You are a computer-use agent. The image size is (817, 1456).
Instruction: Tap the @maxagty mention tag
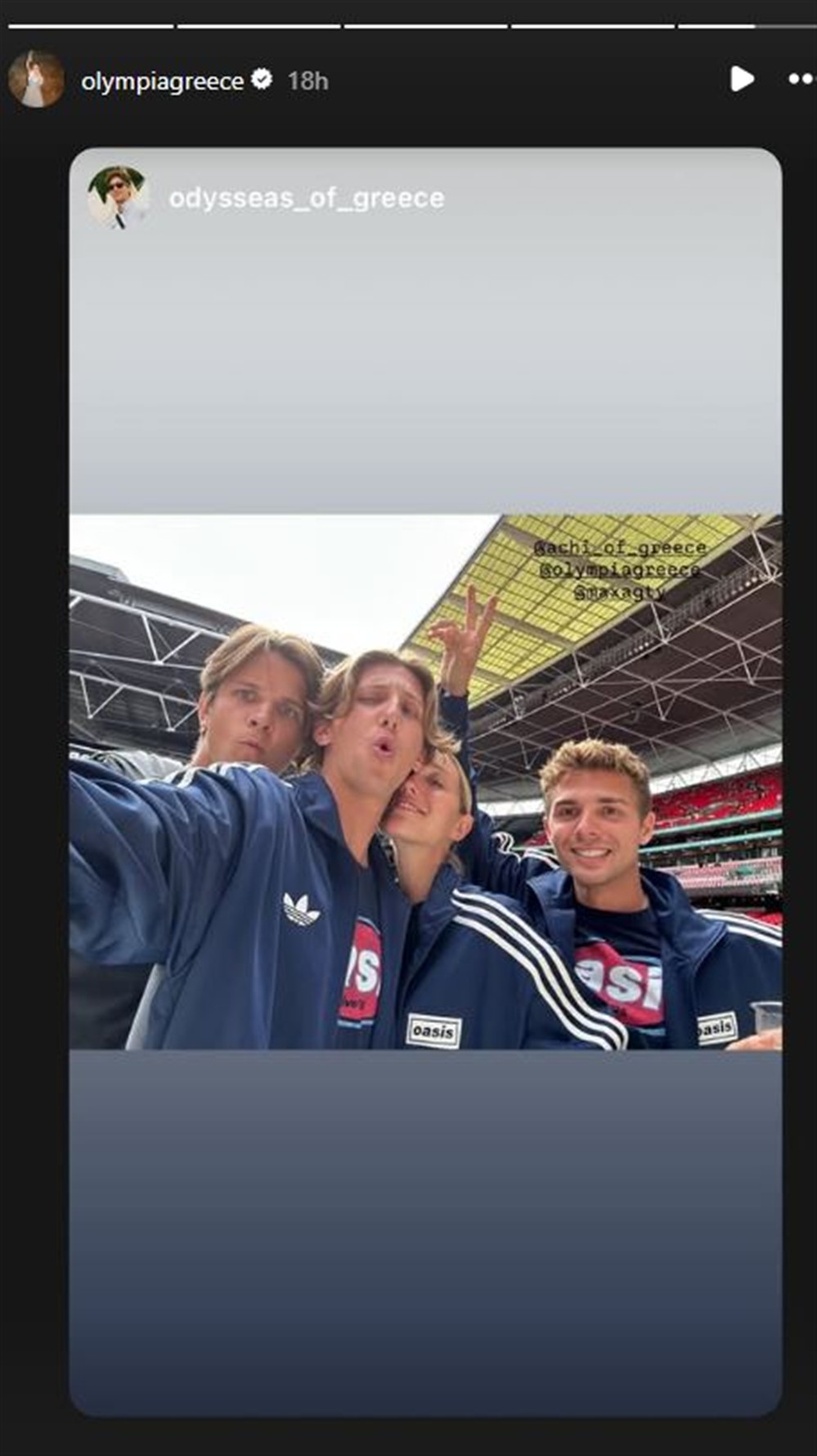point(619,591)
